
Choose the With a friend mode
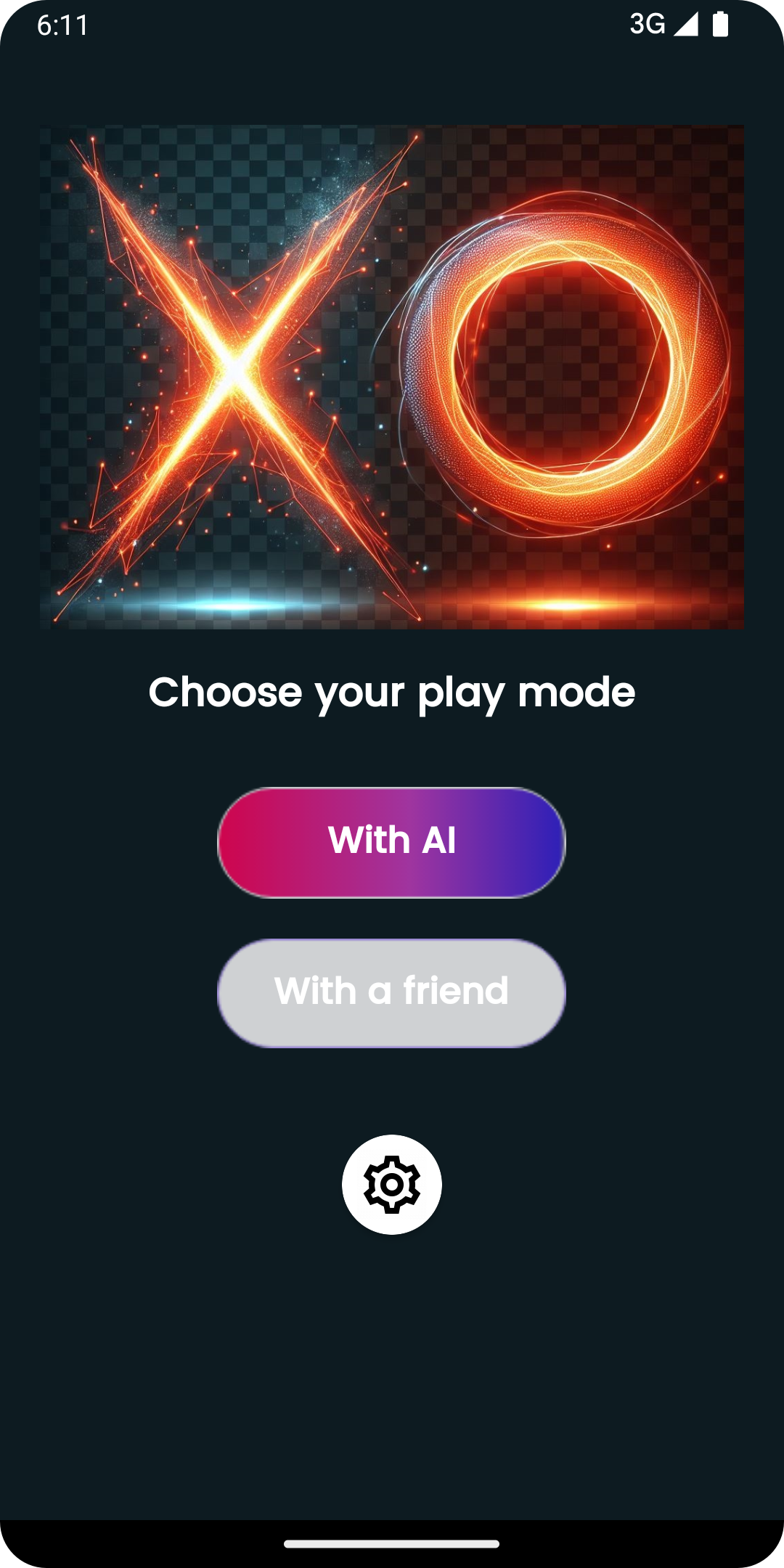391,992
